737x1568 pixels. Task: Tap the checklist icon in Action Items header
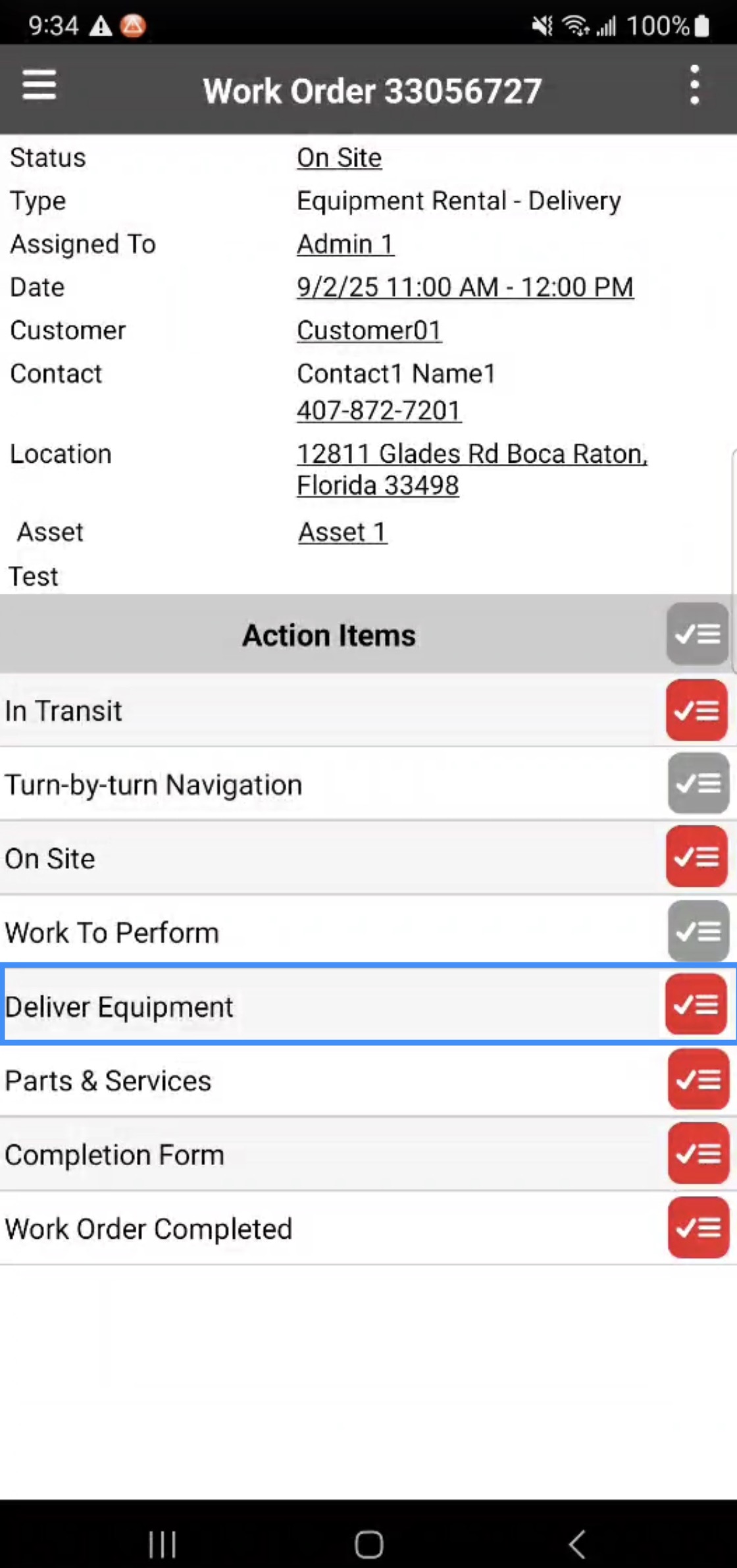pyautogui.click(x=697, y=635)
